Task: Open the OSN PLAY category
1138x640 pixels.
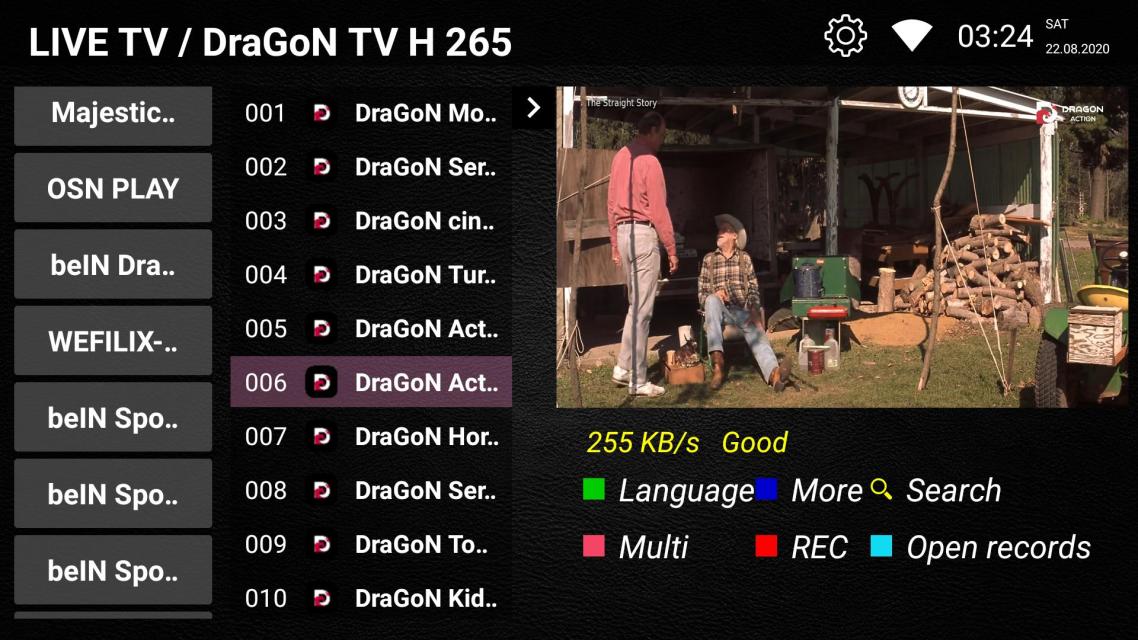Action: click(x=113, y=189)
